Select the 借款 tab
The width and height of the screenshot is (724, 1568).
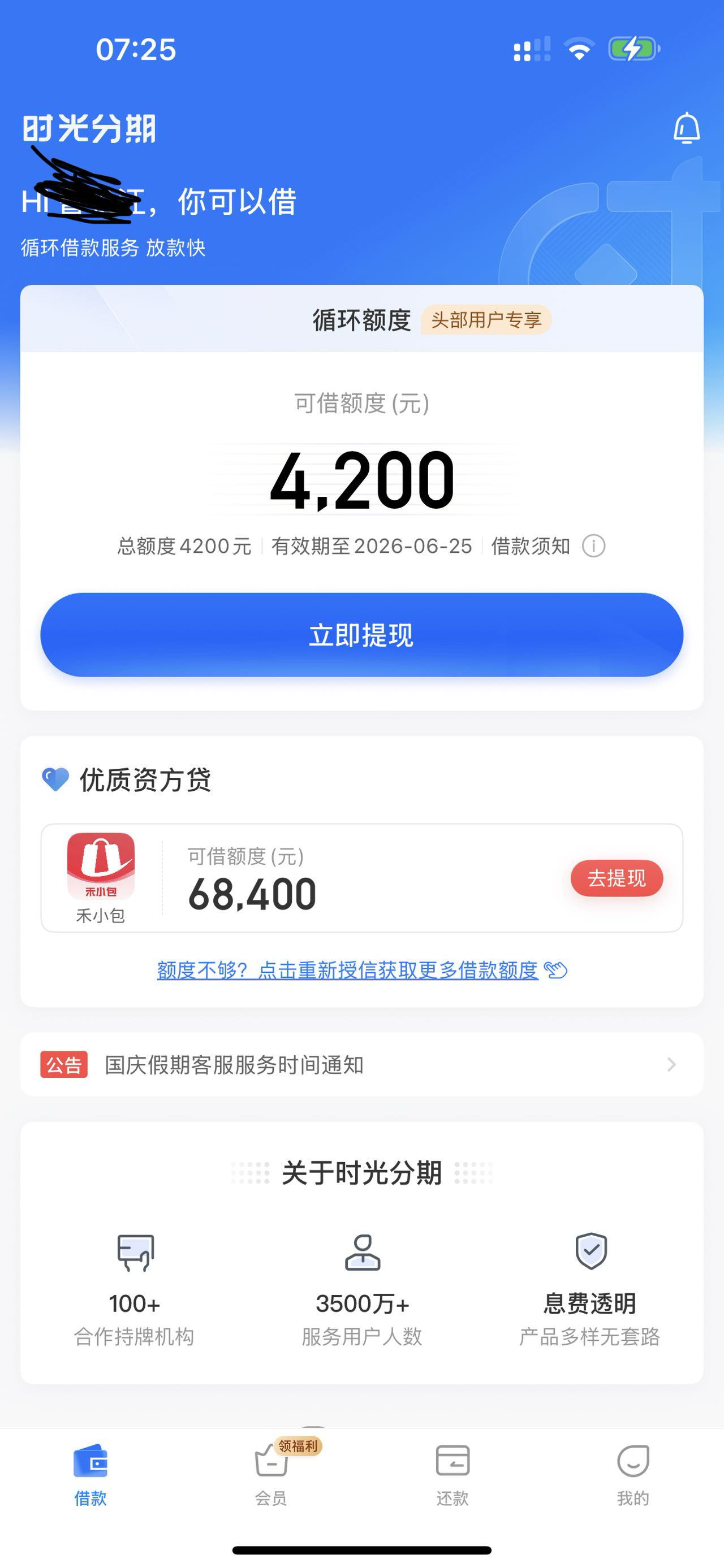pyautogui.click(x=90, y=1474)
